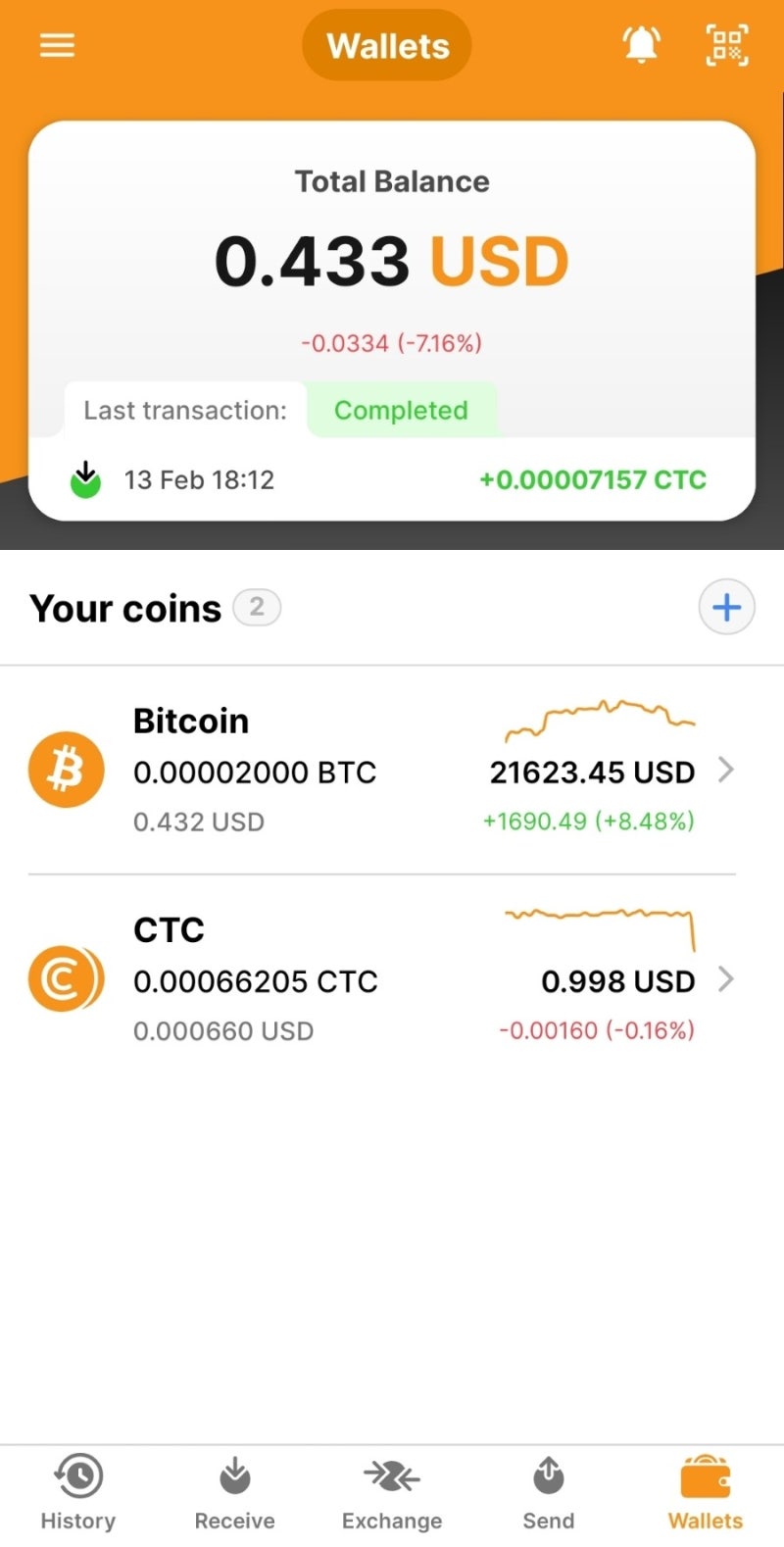Switch to the Wallets tab
The image size is (784, 1547).
click(705, 1490)
